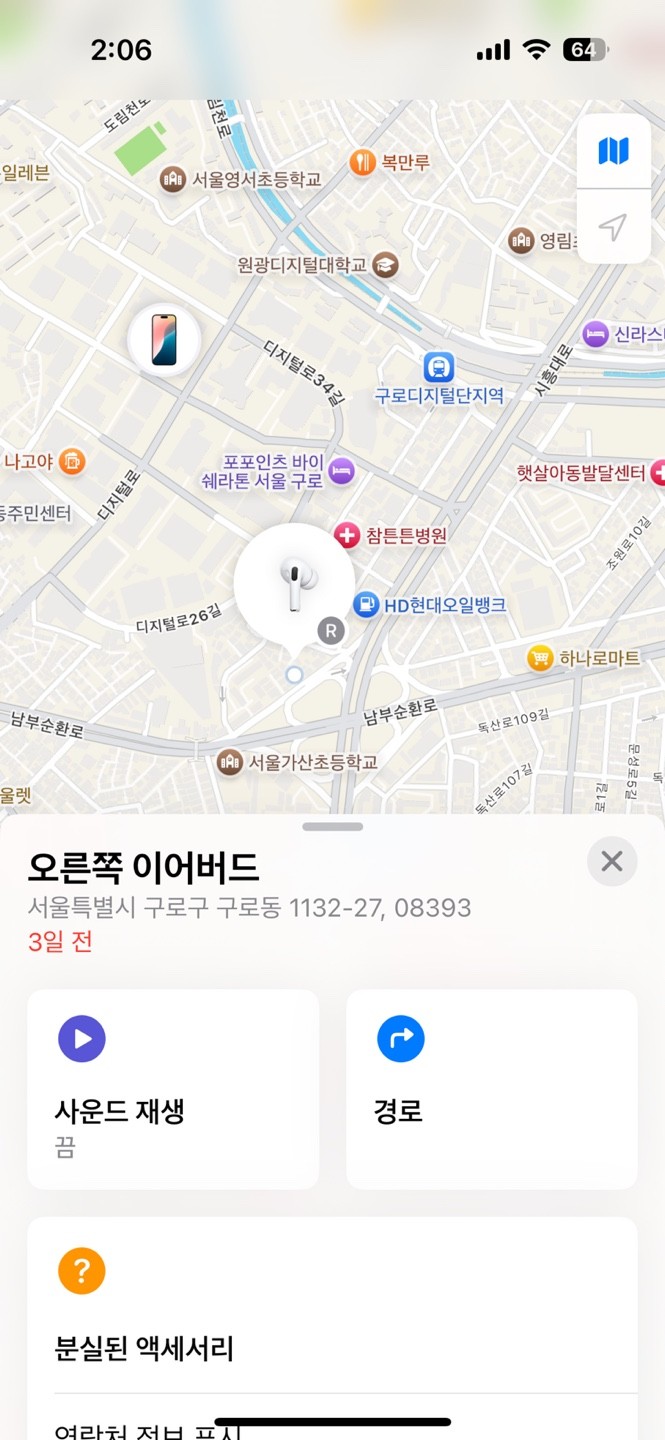
Task: Play sound on the right earbud
Action: coord(173,1089)
